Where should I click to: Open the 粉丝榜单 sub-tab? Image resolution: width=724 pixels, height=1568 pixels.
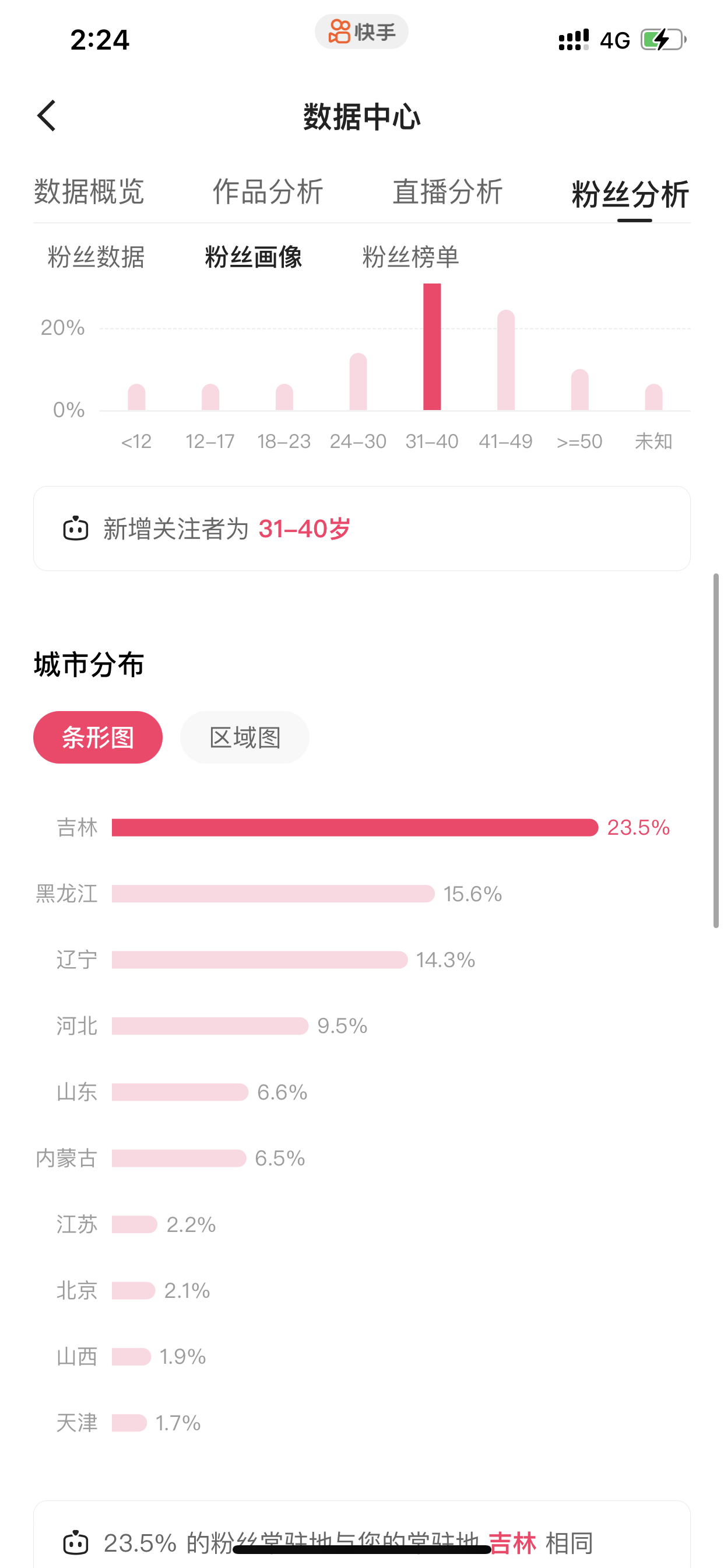[x=410, y=257]
